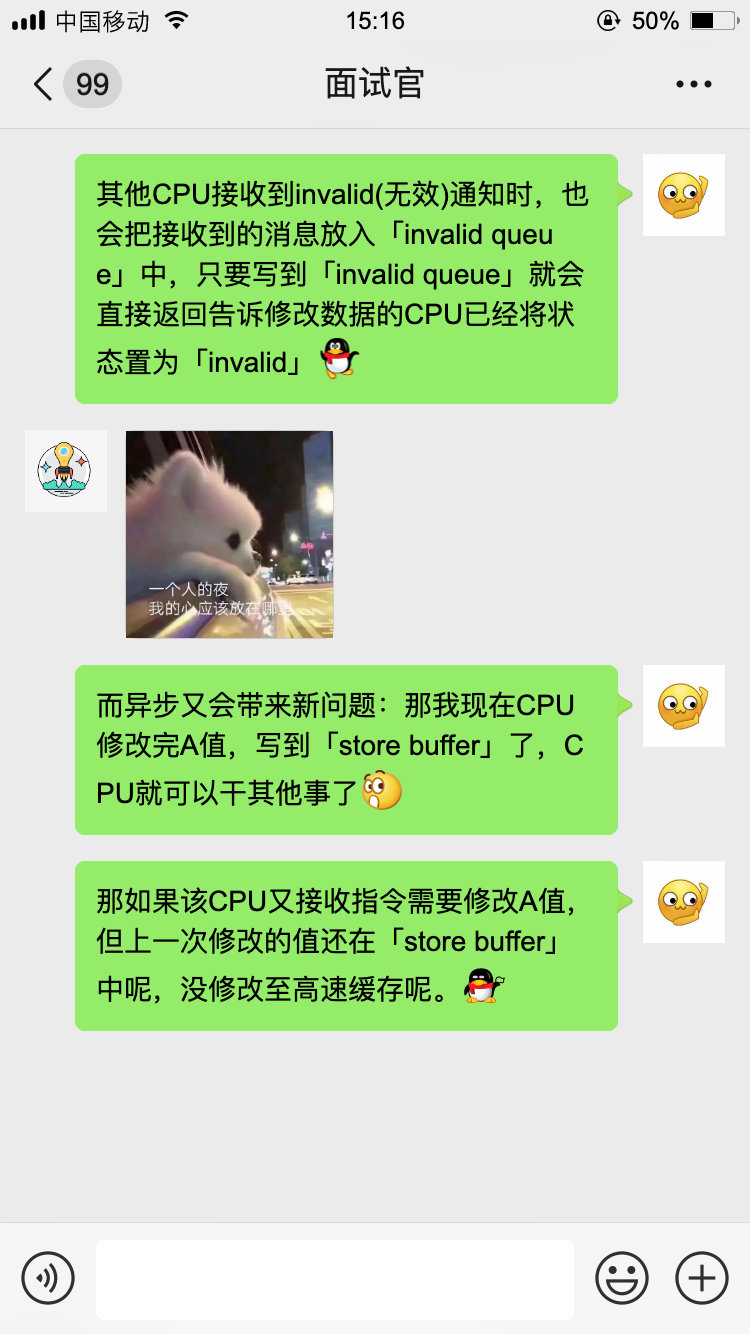Tap the message text field
The width and height of the screenshot is (750, 1334).
pyautogui.click(x=334, y=1278)
